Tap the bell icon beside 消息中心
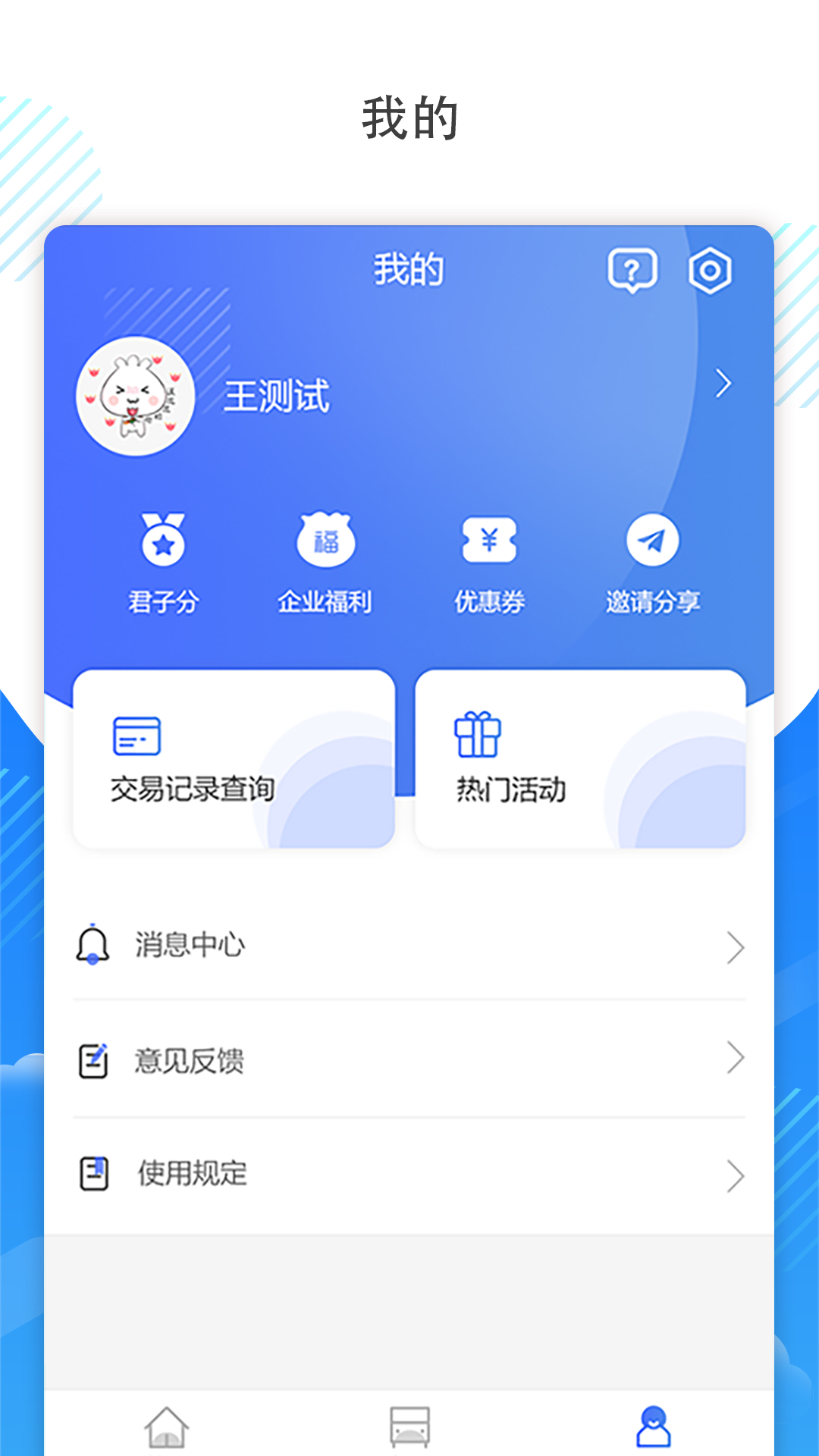This screenshot has height=1456, width=819. [x=93, y=944]
